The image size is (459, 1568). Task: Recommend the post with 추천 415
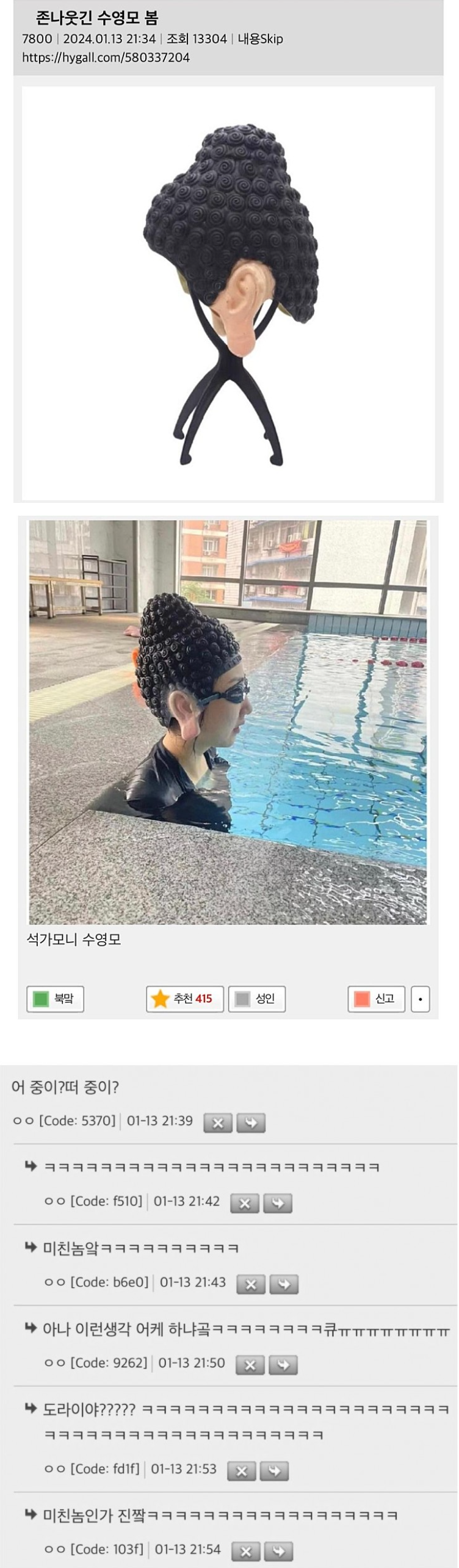[x=185, y=999]
